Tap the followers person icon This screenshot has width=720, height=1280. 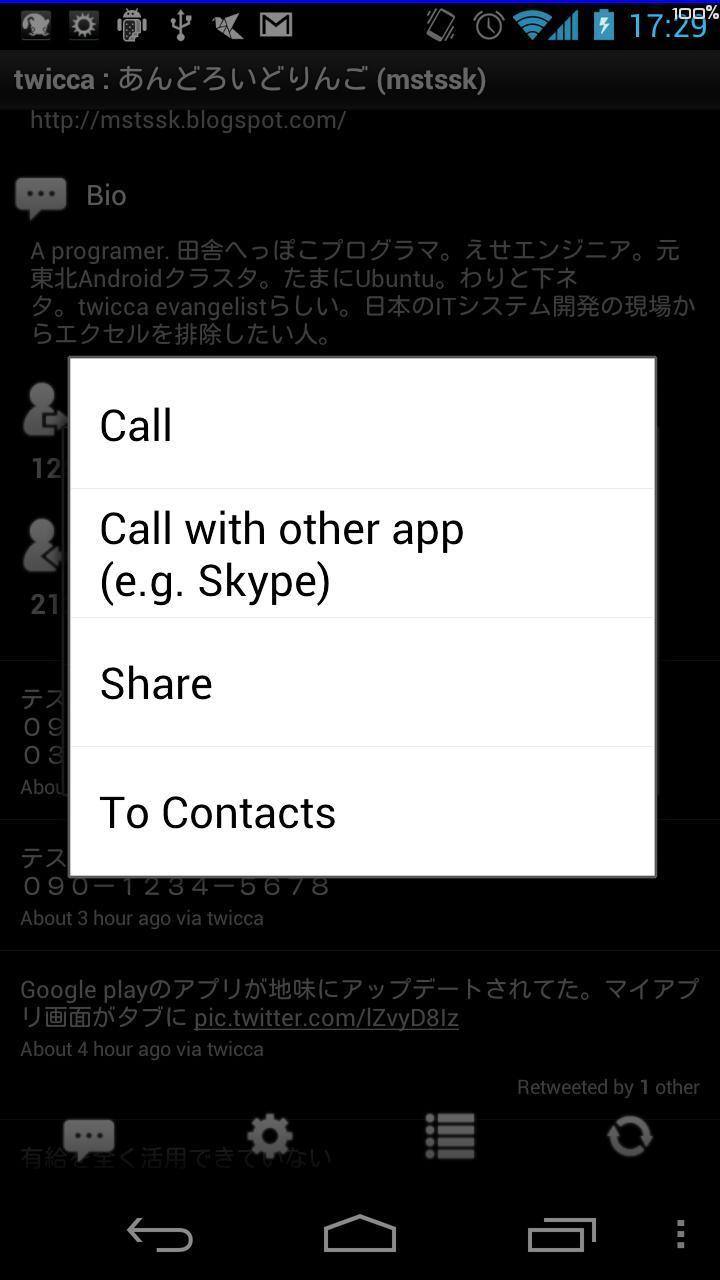point(40,545)
